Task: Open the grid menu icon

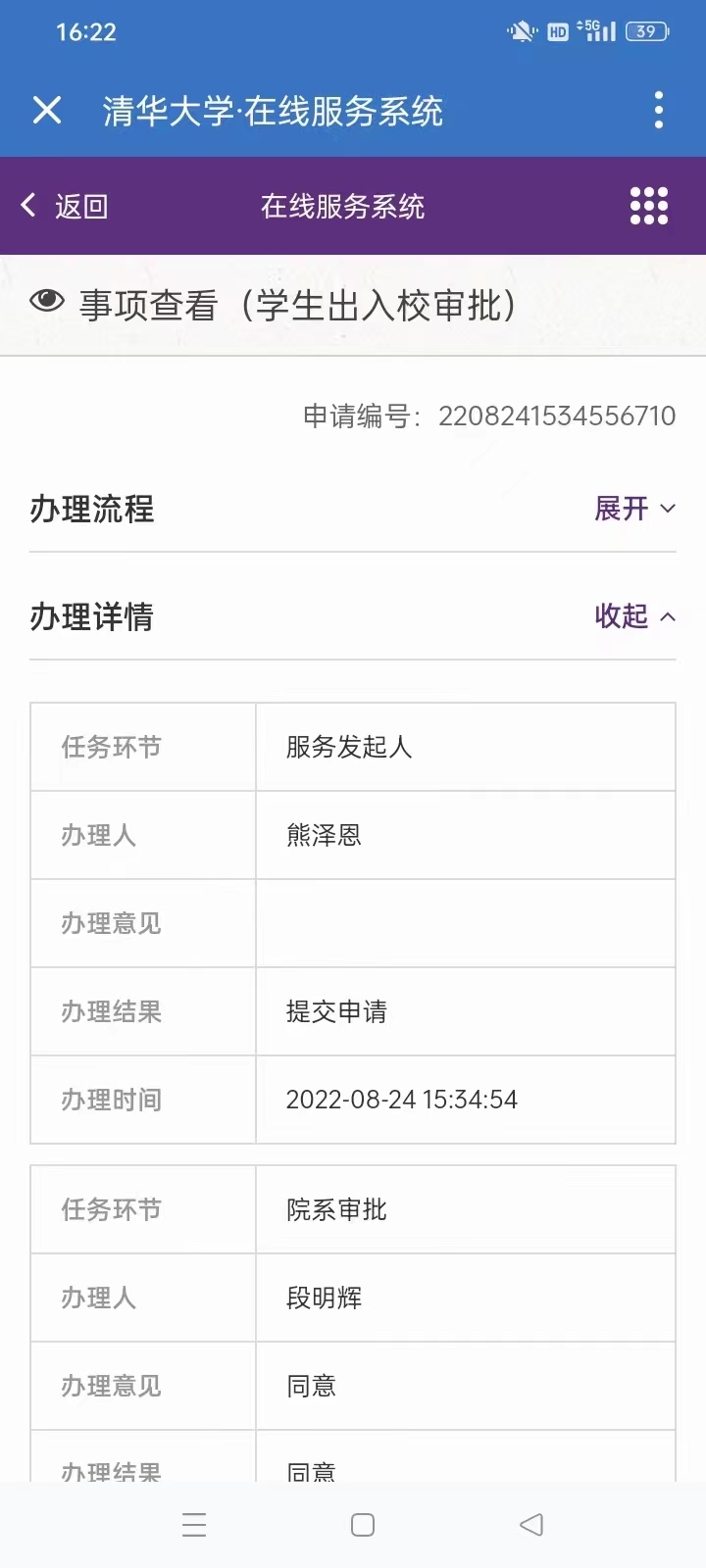Action: (x=648, y=206)
